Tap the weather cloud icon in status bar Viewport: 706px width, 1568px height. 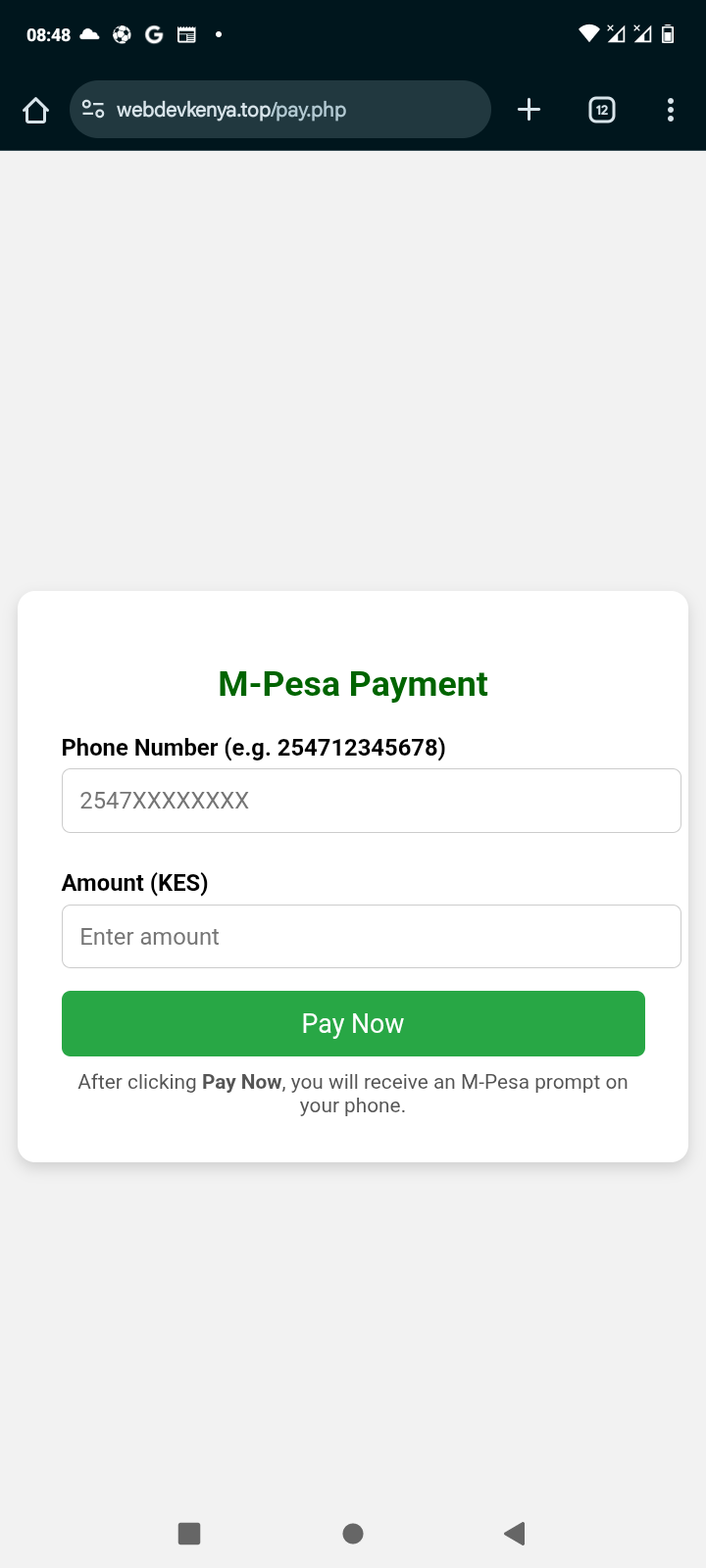[88, 34]
